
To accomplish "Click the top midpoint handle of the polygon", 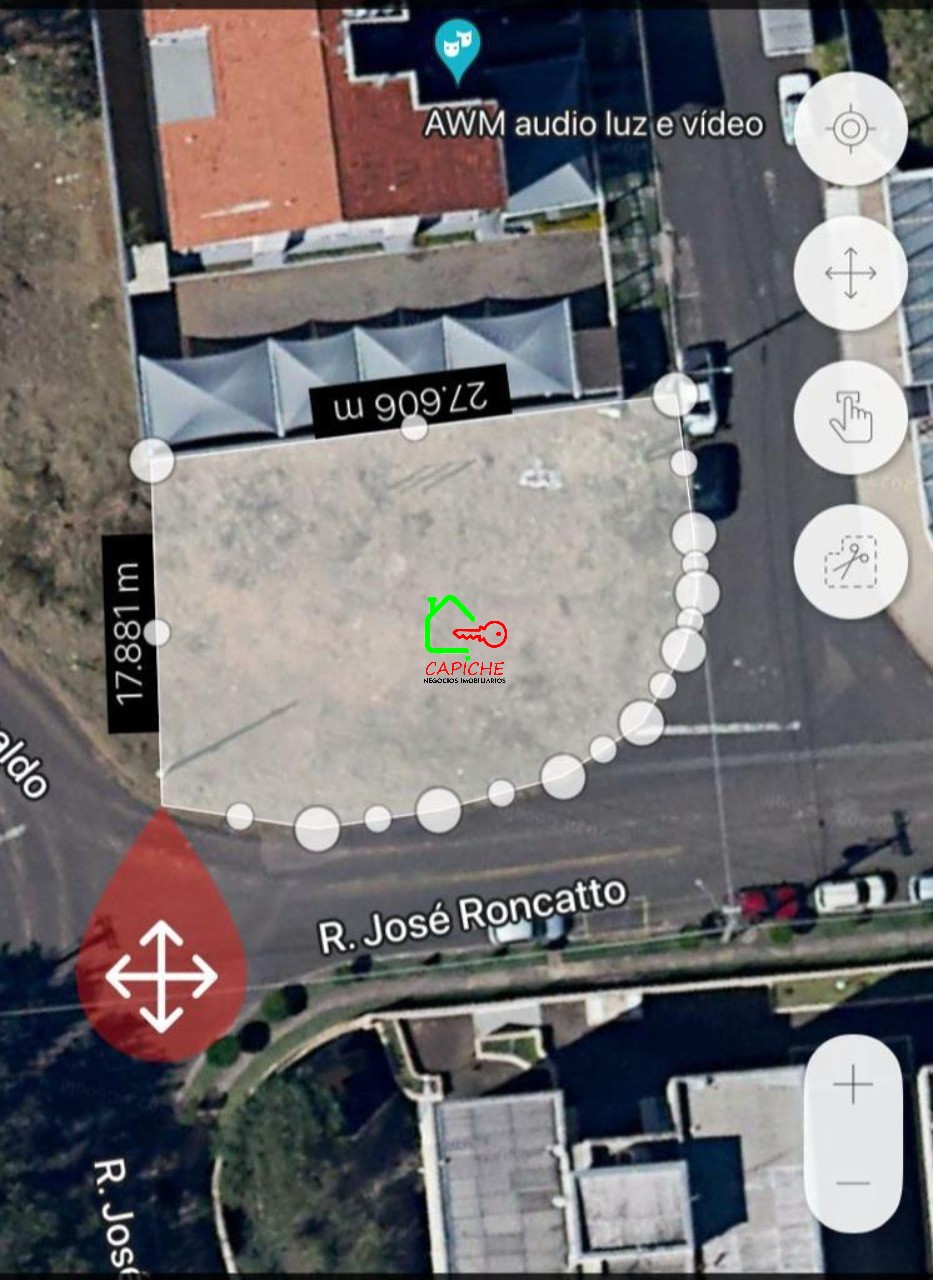I will point(414,426).
